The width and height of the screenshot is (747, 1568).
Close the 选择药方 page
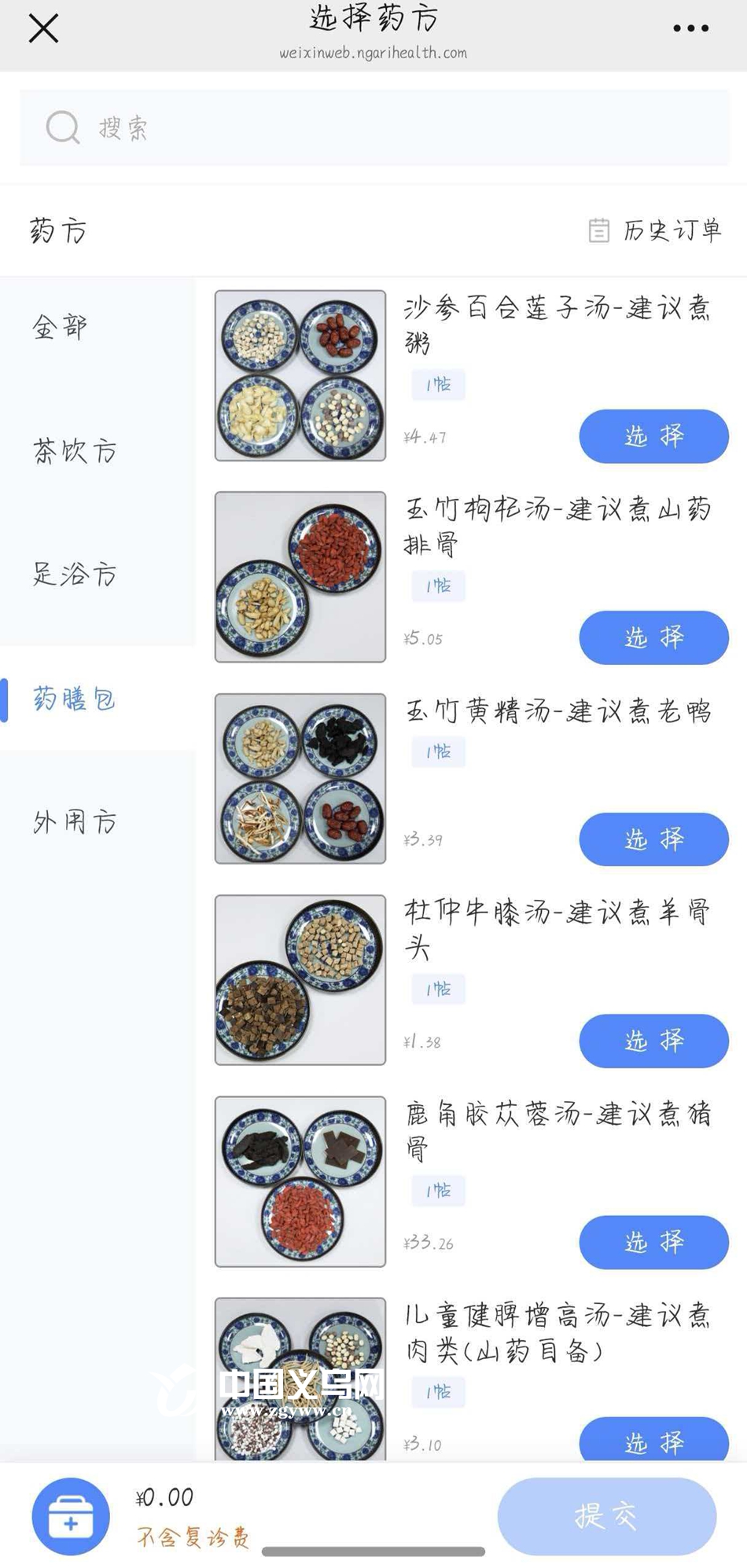(43, 29)
